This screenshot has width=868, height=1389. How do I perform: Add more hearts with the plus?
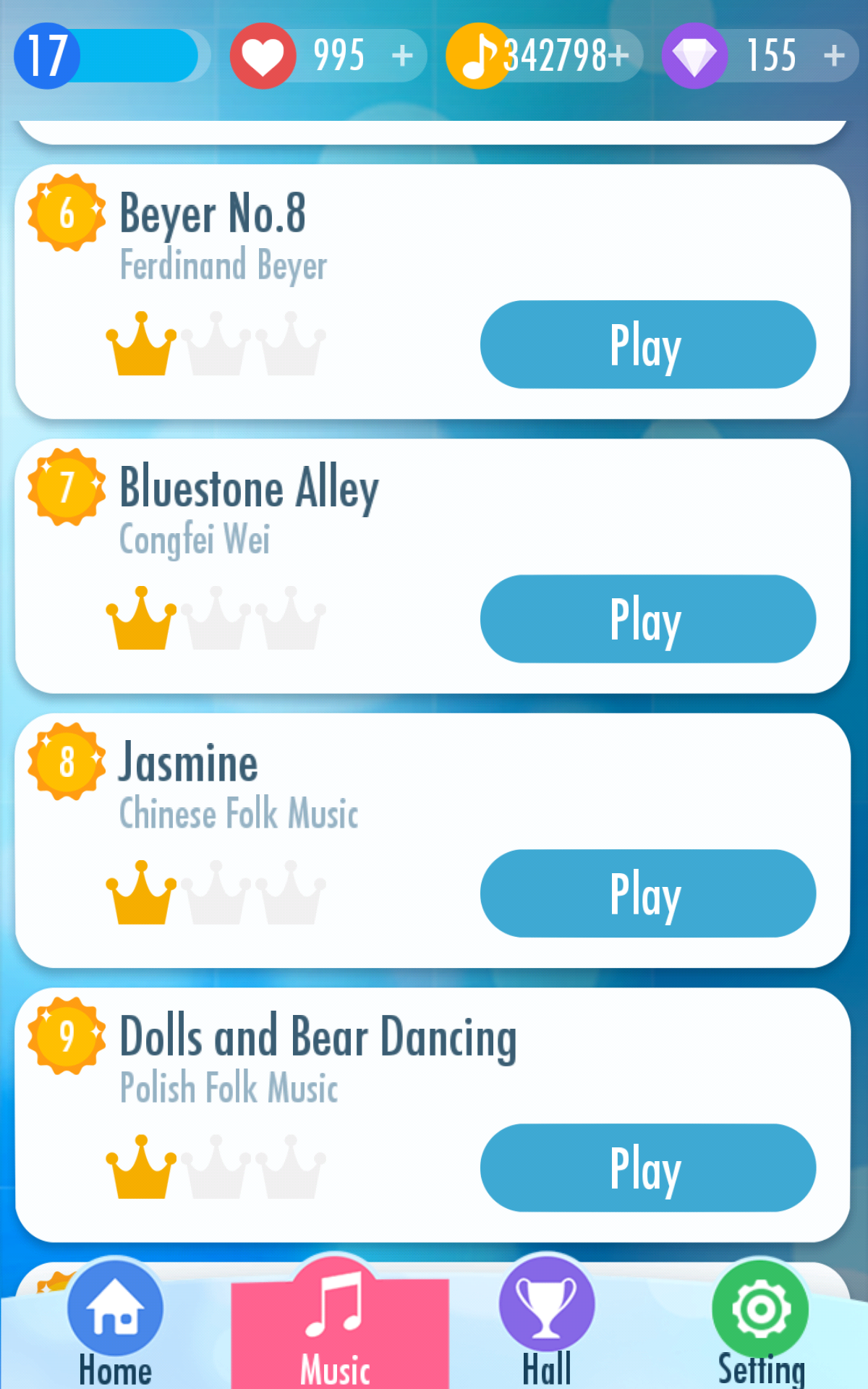pyautogui.click(x=402, y=56)
